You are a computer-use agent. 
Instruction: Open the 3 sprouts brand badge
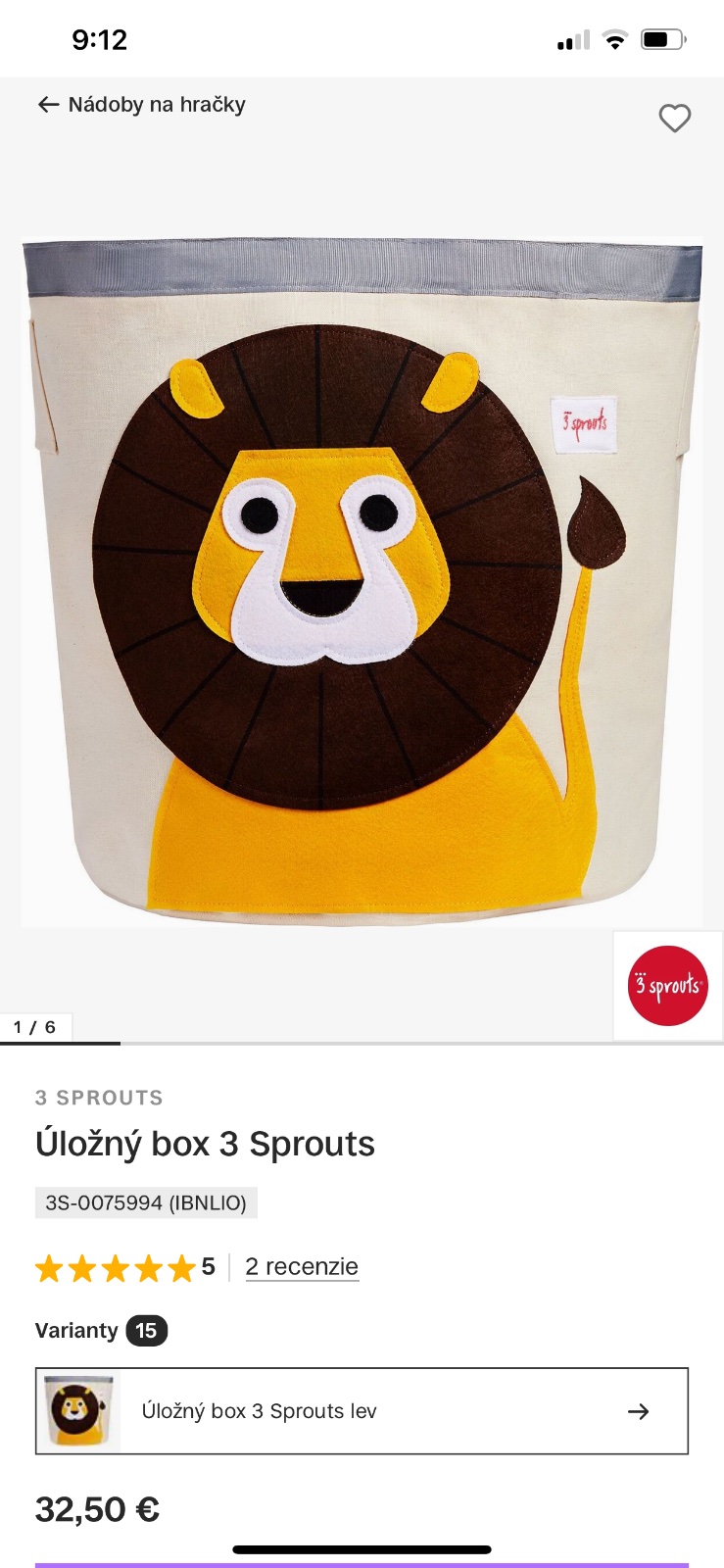click(x=667, y=985)
